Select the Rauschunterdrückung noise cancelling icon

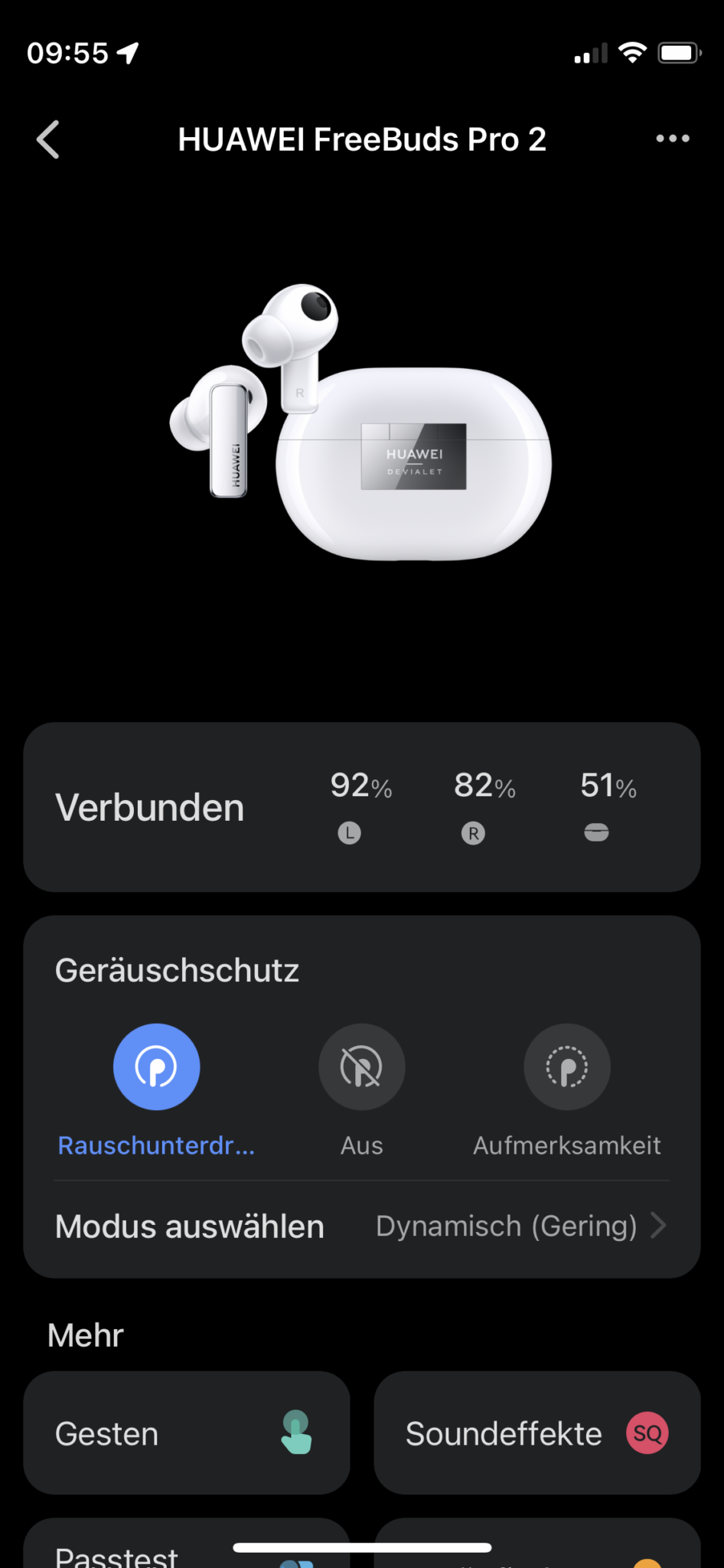coord(156,1066)
